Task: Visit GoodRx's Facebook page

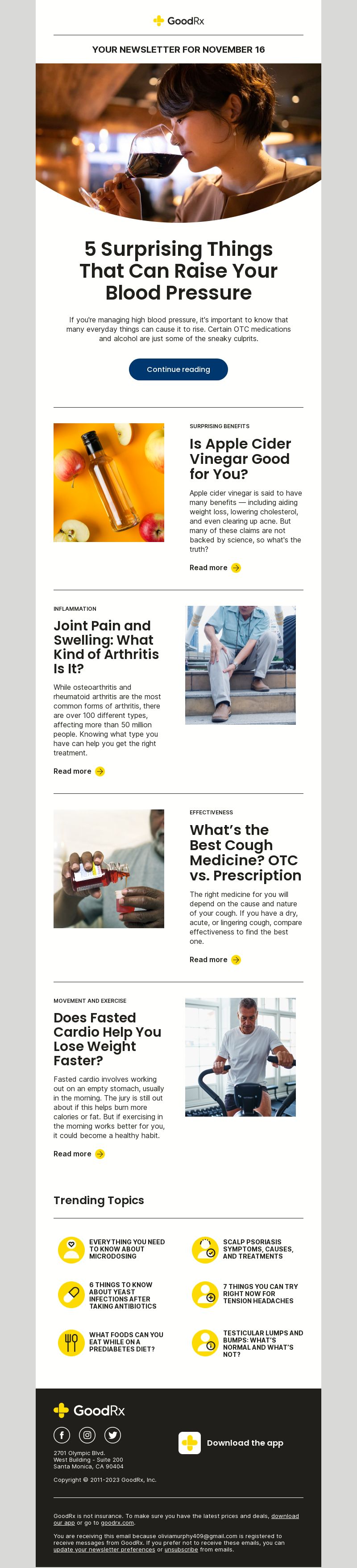Action: [62, 1435]
